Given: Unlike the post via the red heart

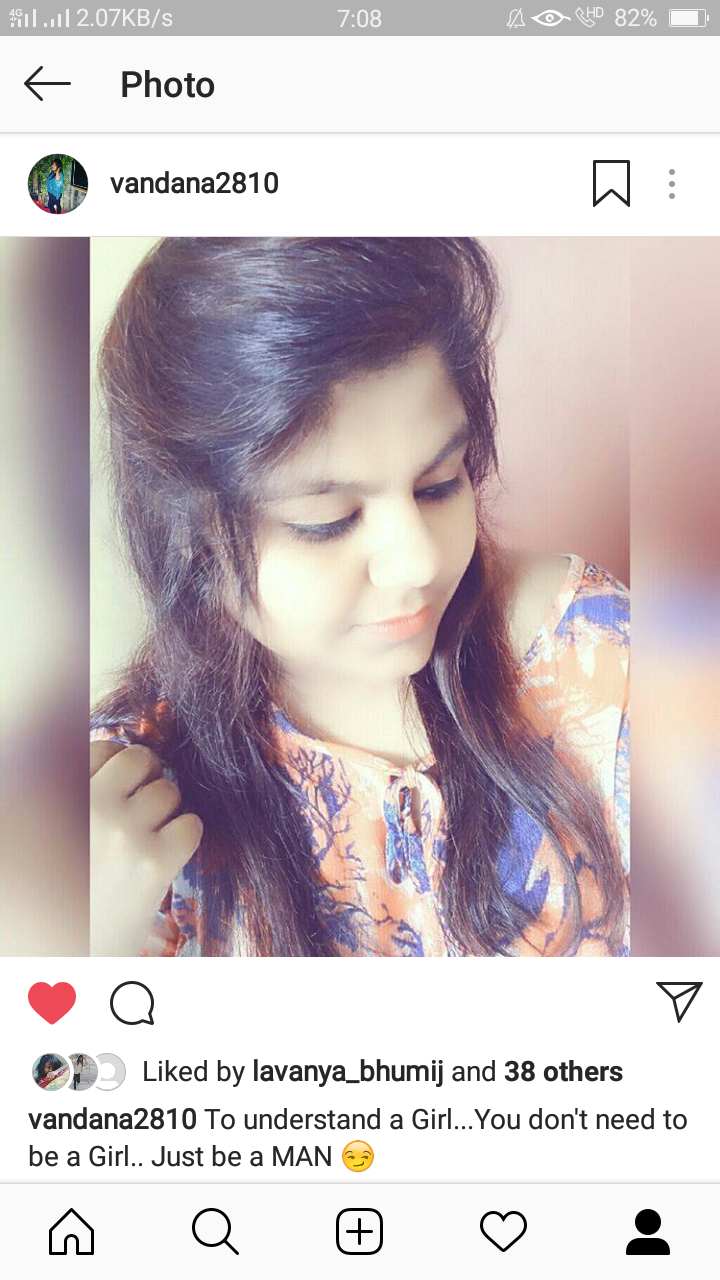Looking at the screenshot, I should [x=52, y=1003].
